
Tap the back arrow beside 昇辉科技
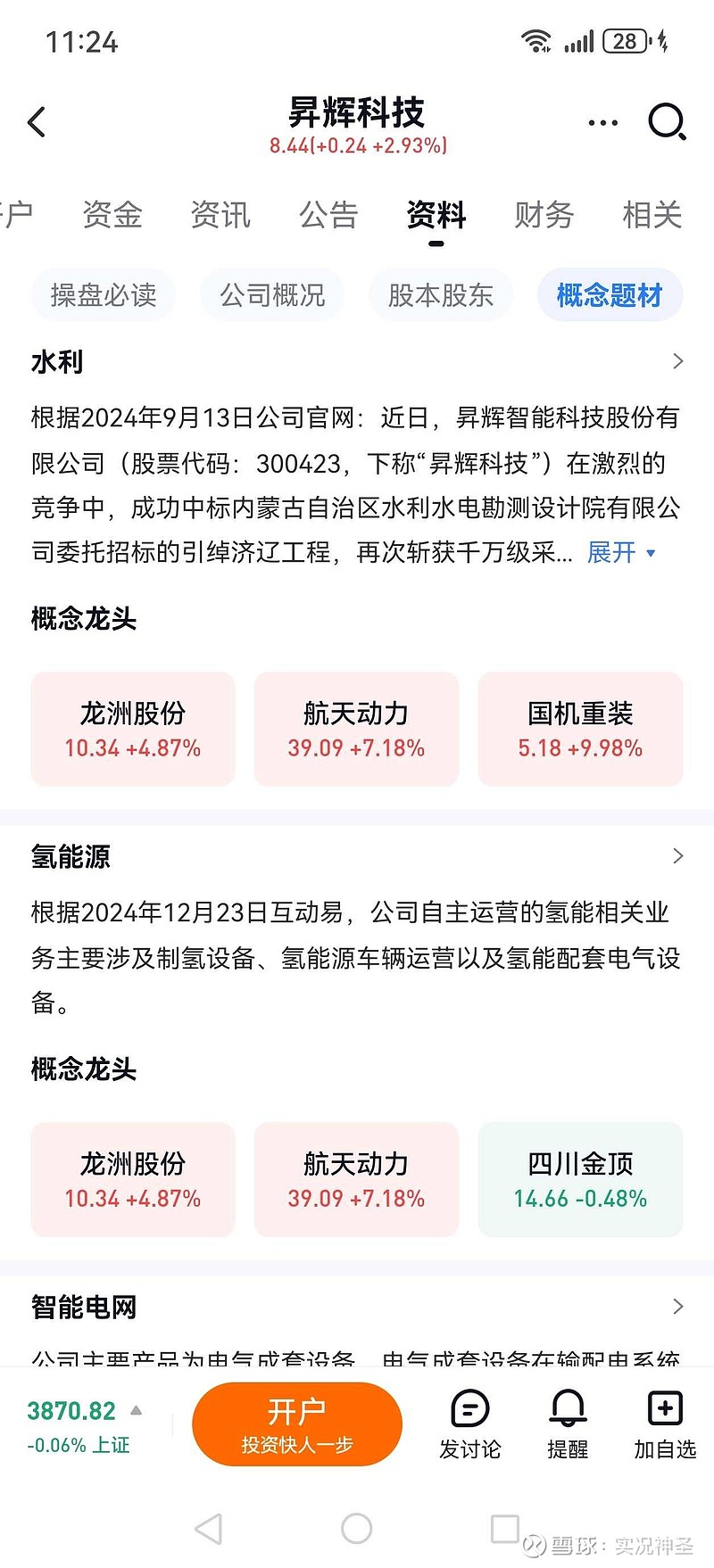tap(36, 122)
